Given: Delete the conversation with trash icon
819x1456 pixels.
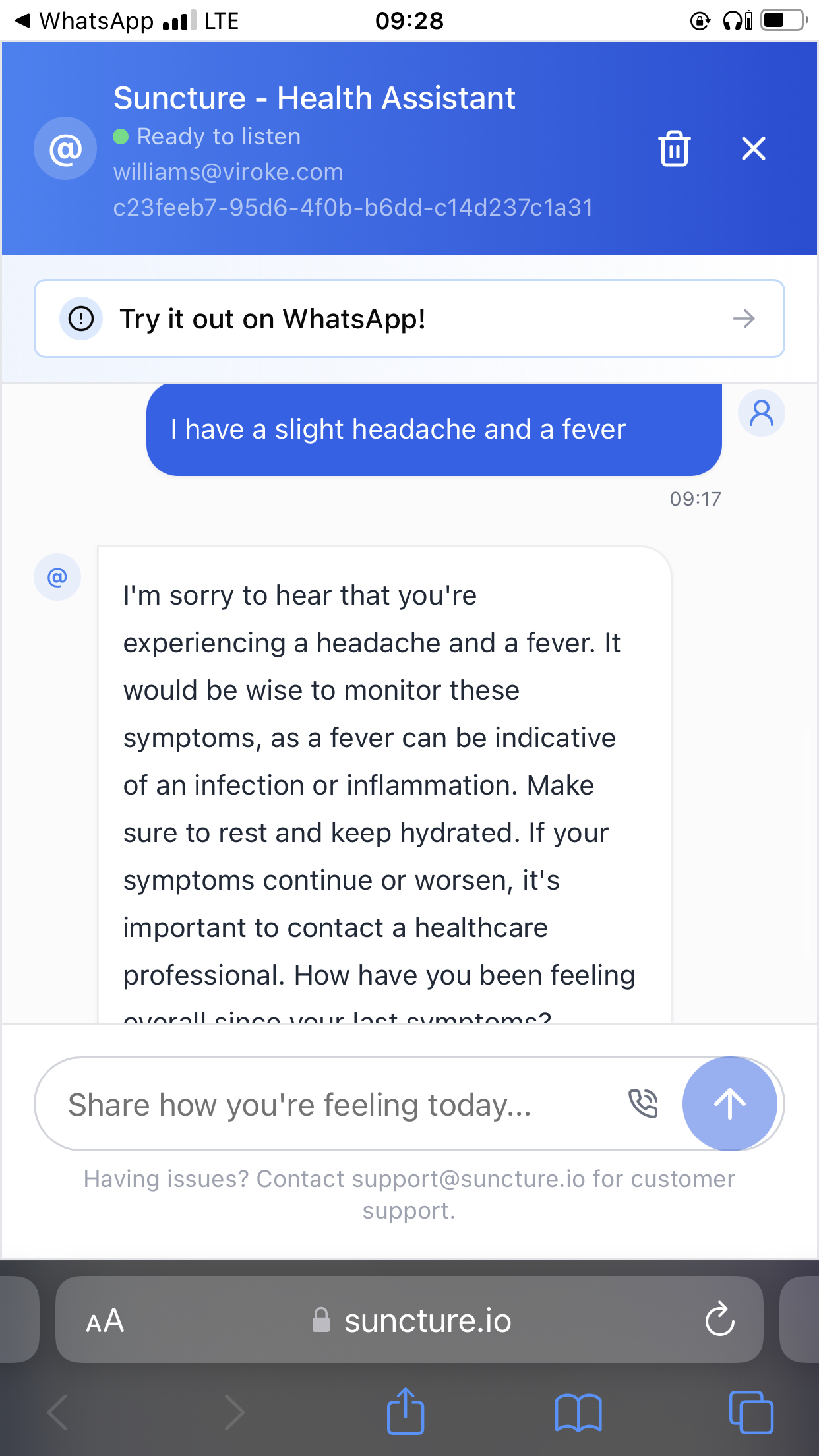Looking at the screenshot, I should pos(674,148).
